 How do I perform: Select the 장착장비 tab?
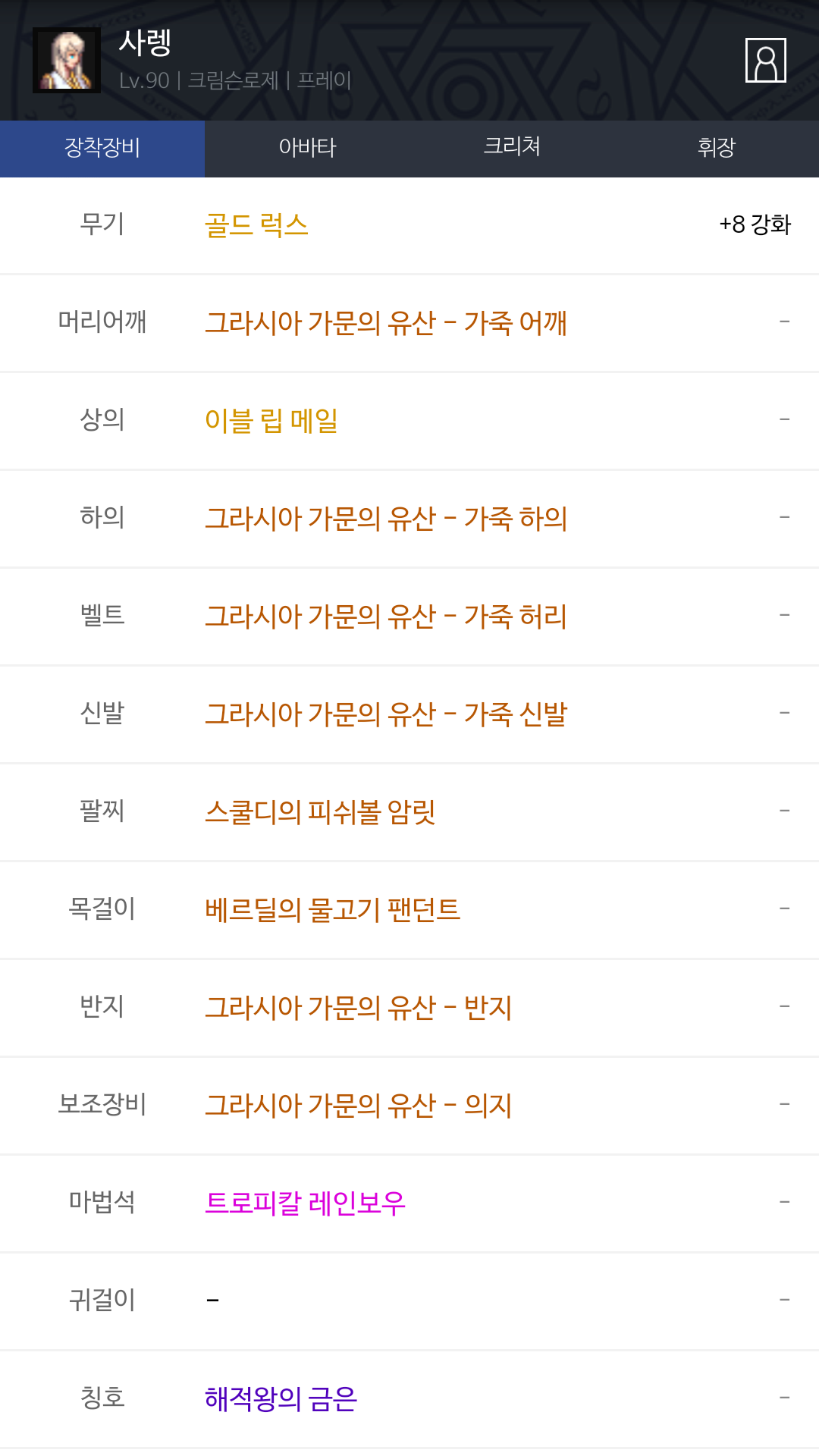[102, 149]
